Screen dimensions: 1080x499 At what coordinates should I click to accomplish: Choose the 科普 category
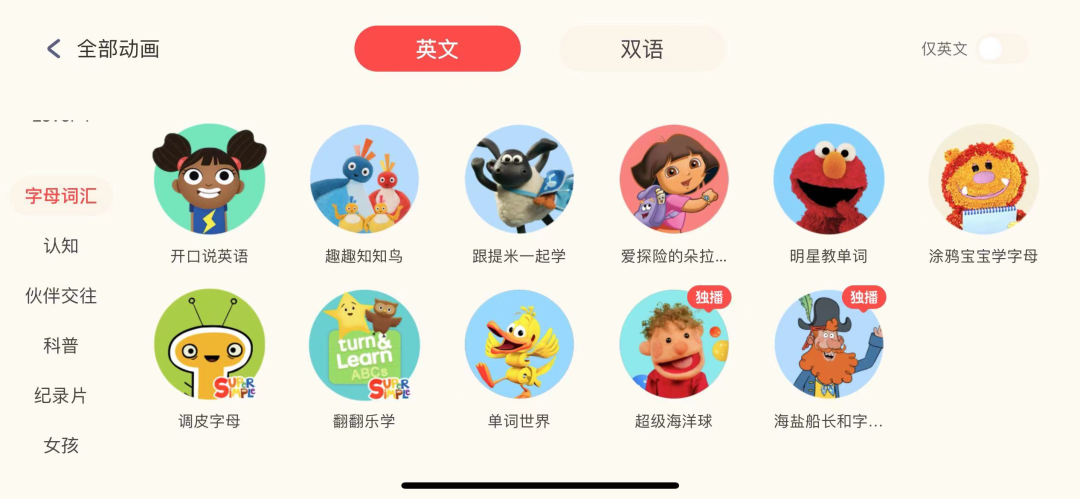coord(61,346)
